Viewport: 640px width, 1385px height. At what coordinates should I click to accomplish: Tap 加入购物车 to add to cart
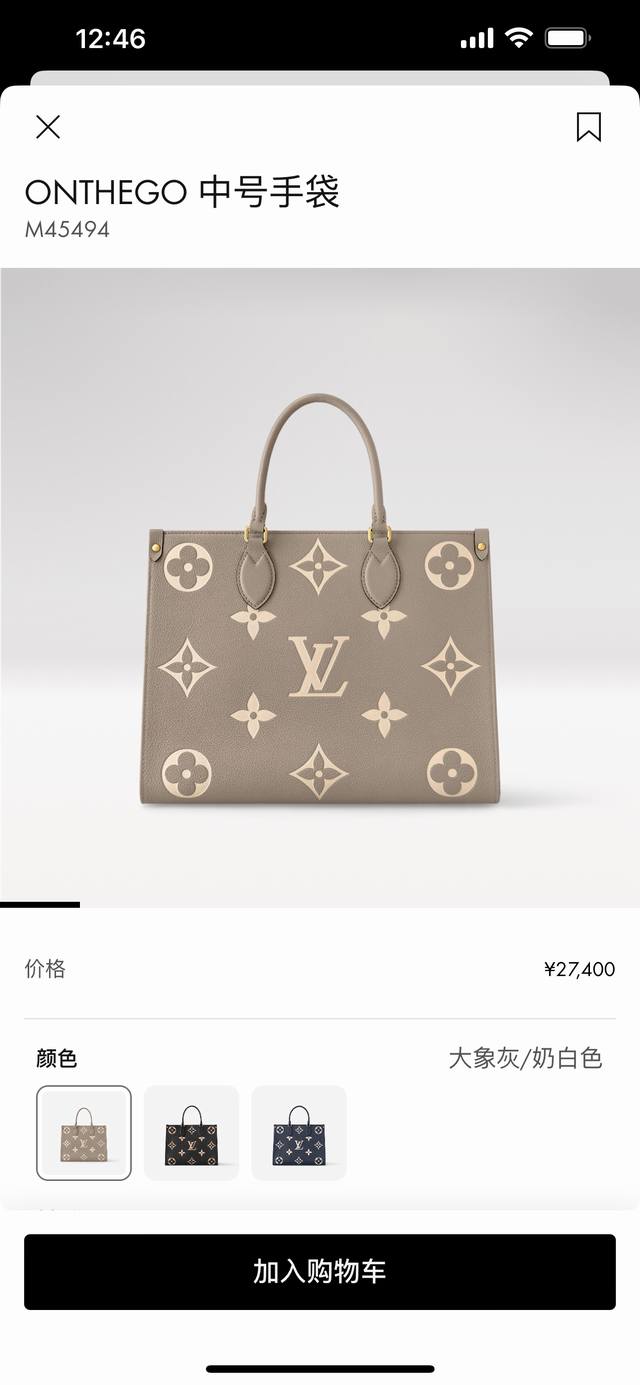point(320,1271)
